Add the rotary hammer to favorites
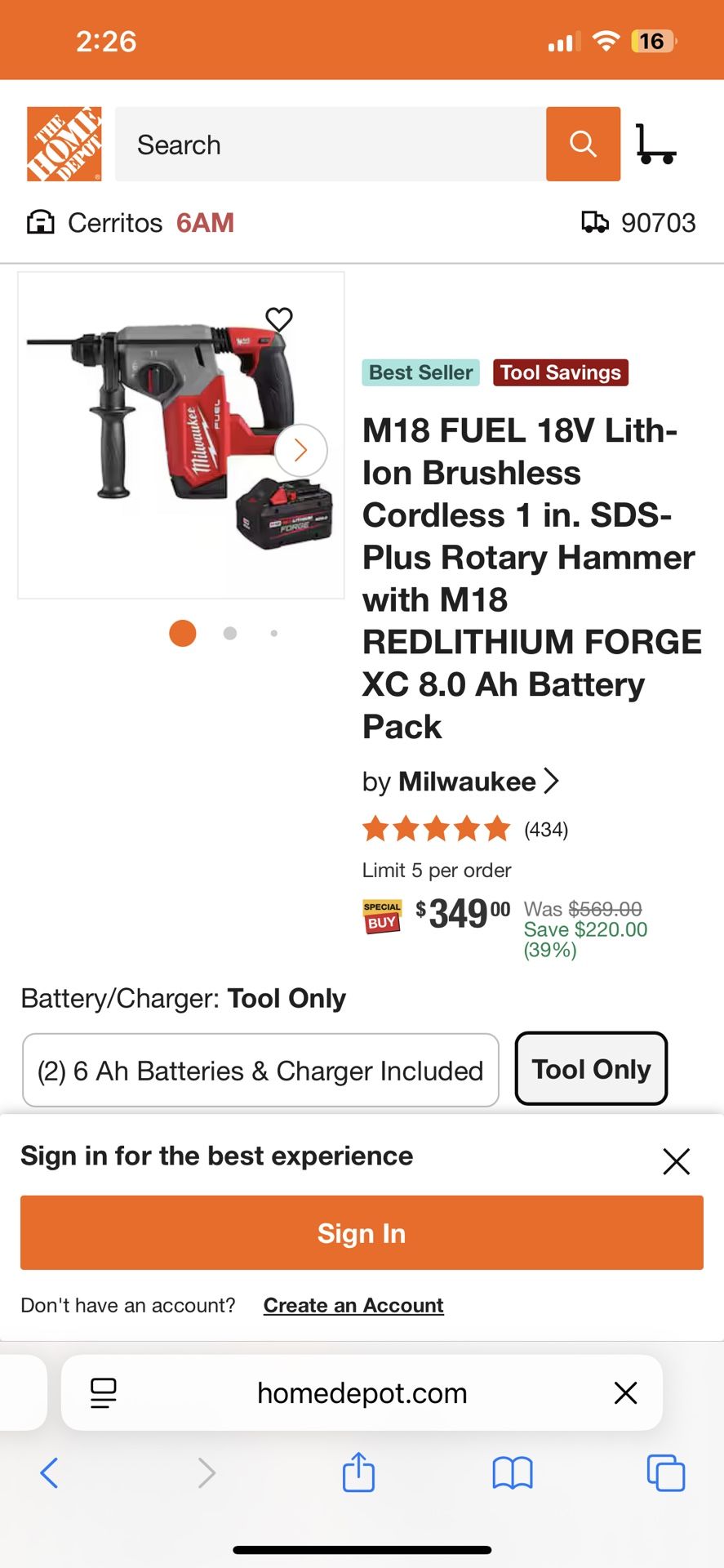This screenshot has height=1568, width=724. tap(279, 319)
